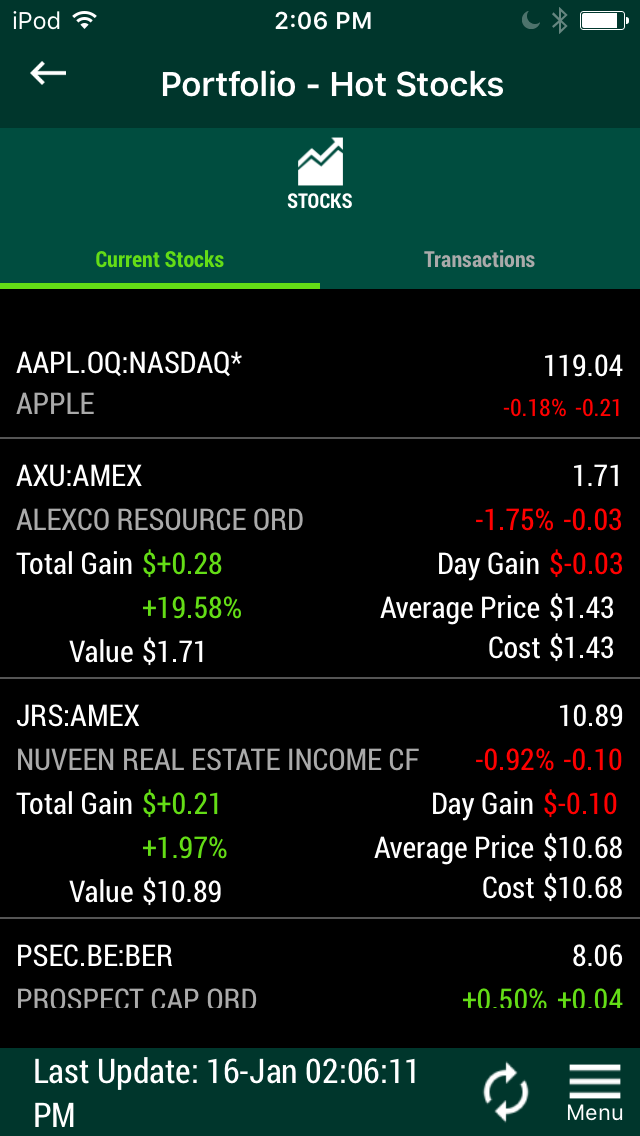Switch to the Transactions tab

[480, 259]
